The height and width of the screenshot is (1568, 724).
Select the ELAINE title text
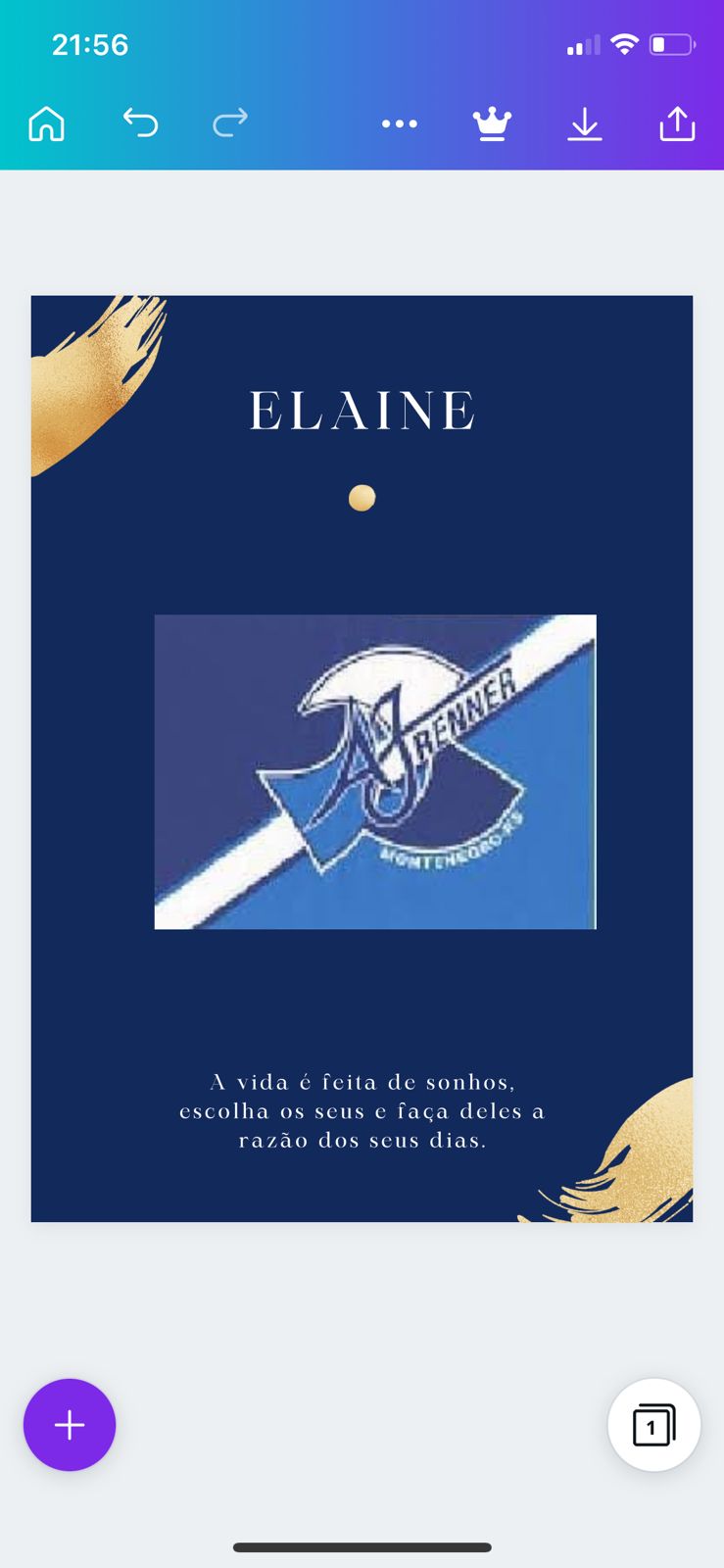pos(362,411)
